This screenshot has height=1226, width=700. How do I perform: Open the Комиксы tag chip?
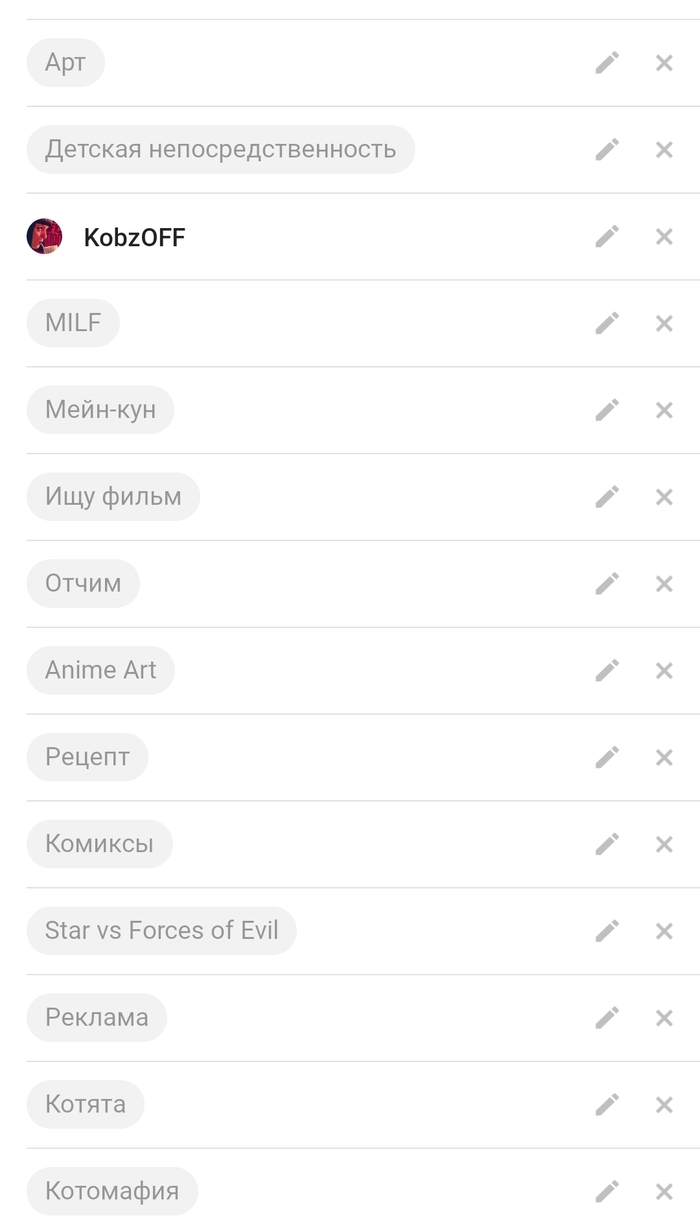point(99,844)
